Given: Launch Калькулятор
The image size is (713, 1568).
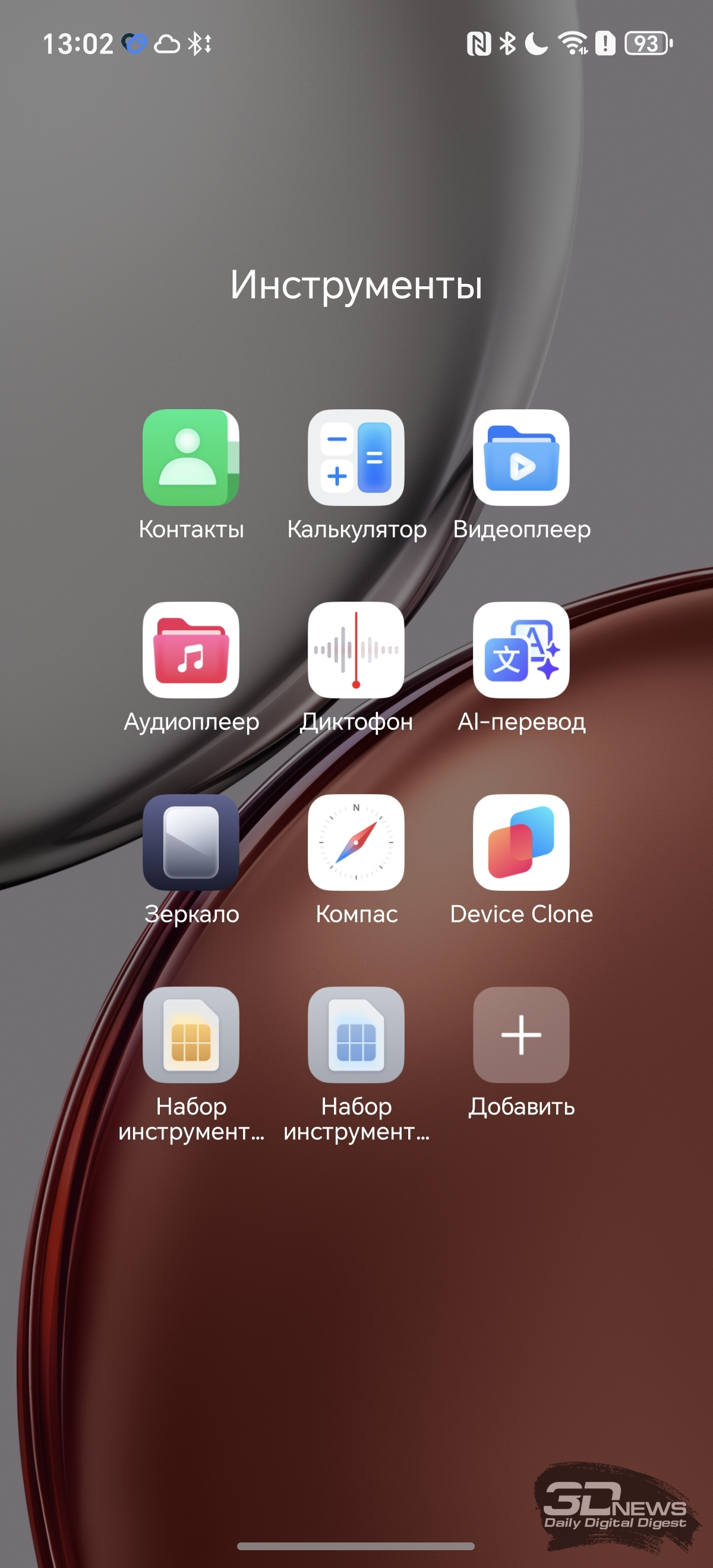Looking at the screenshot, I should coord(356,458).
